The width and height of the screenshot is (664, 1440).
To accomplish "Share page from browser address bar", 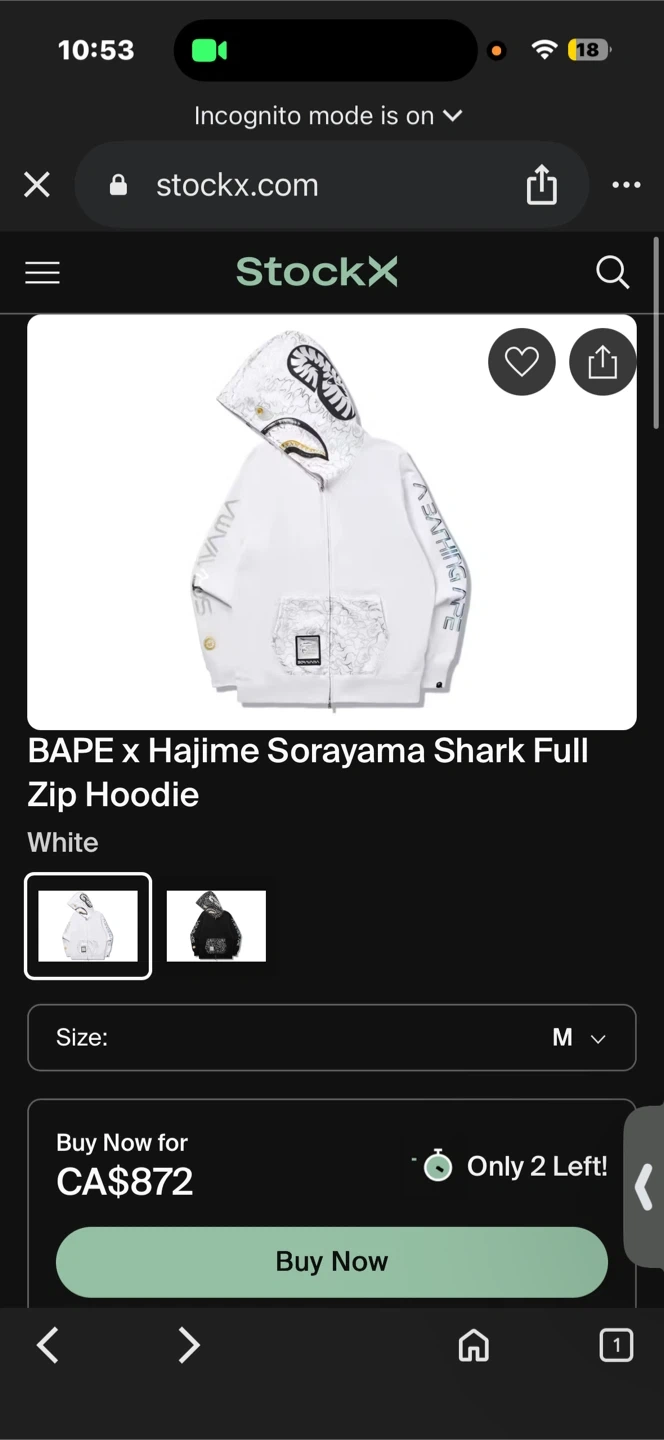I will tap(541, 185).
